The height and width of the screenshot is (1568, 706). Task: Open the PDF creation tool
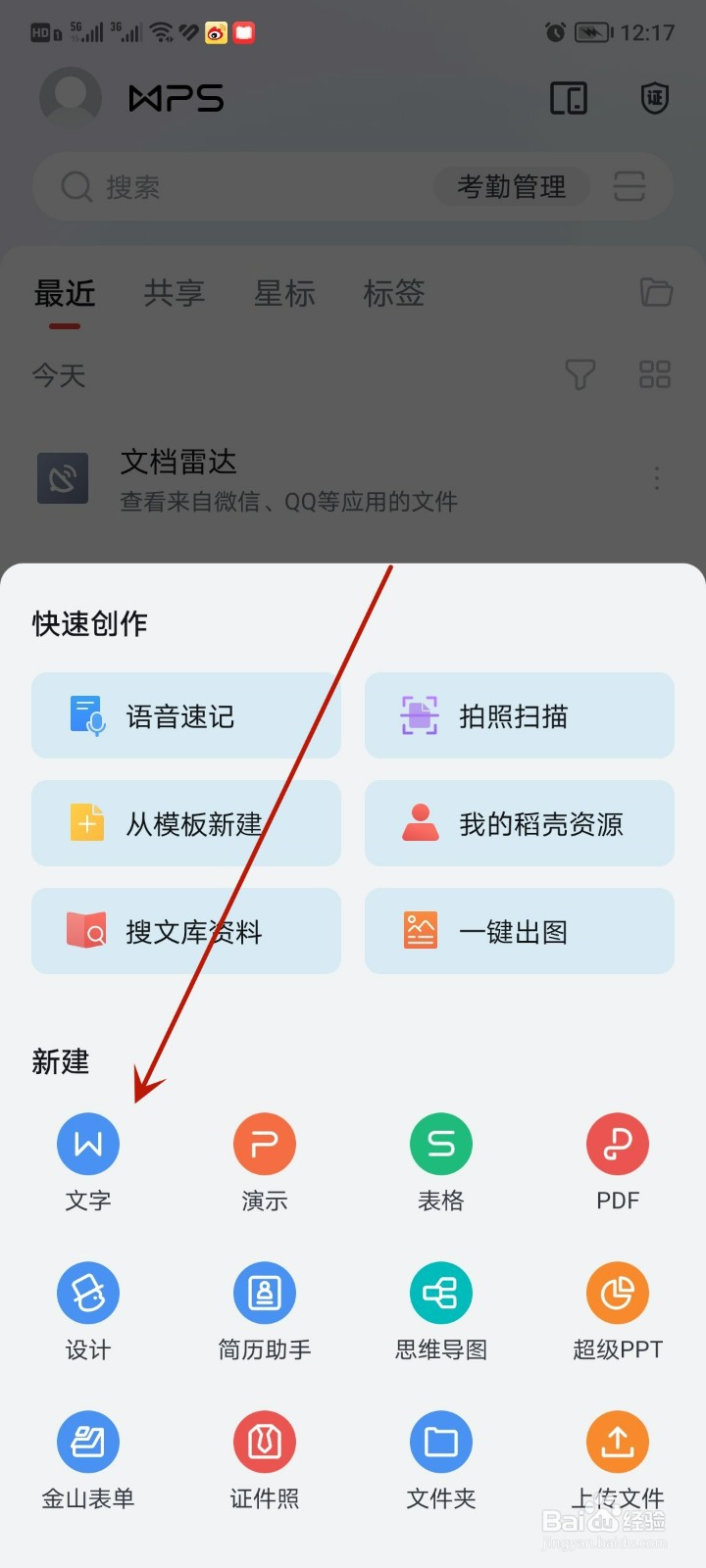click(x=617, y=1161)
